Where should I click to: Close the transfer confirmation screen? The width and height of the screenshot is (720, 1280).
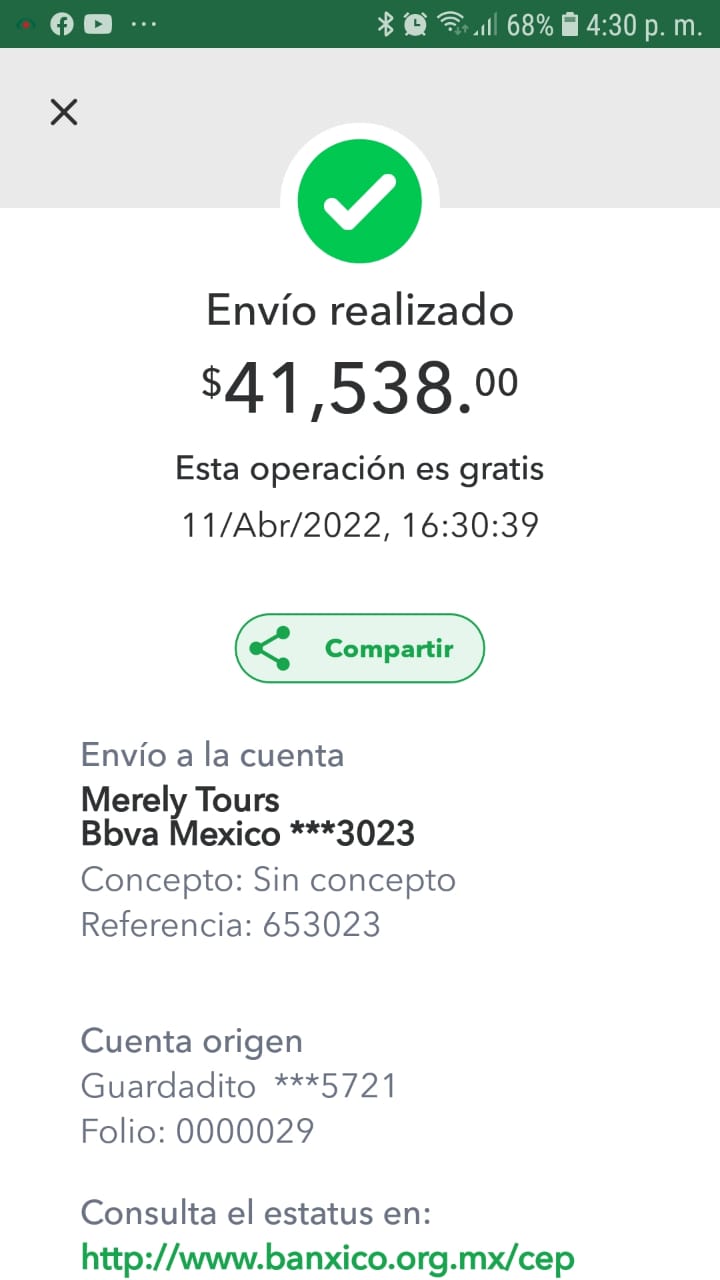point(64,112)
